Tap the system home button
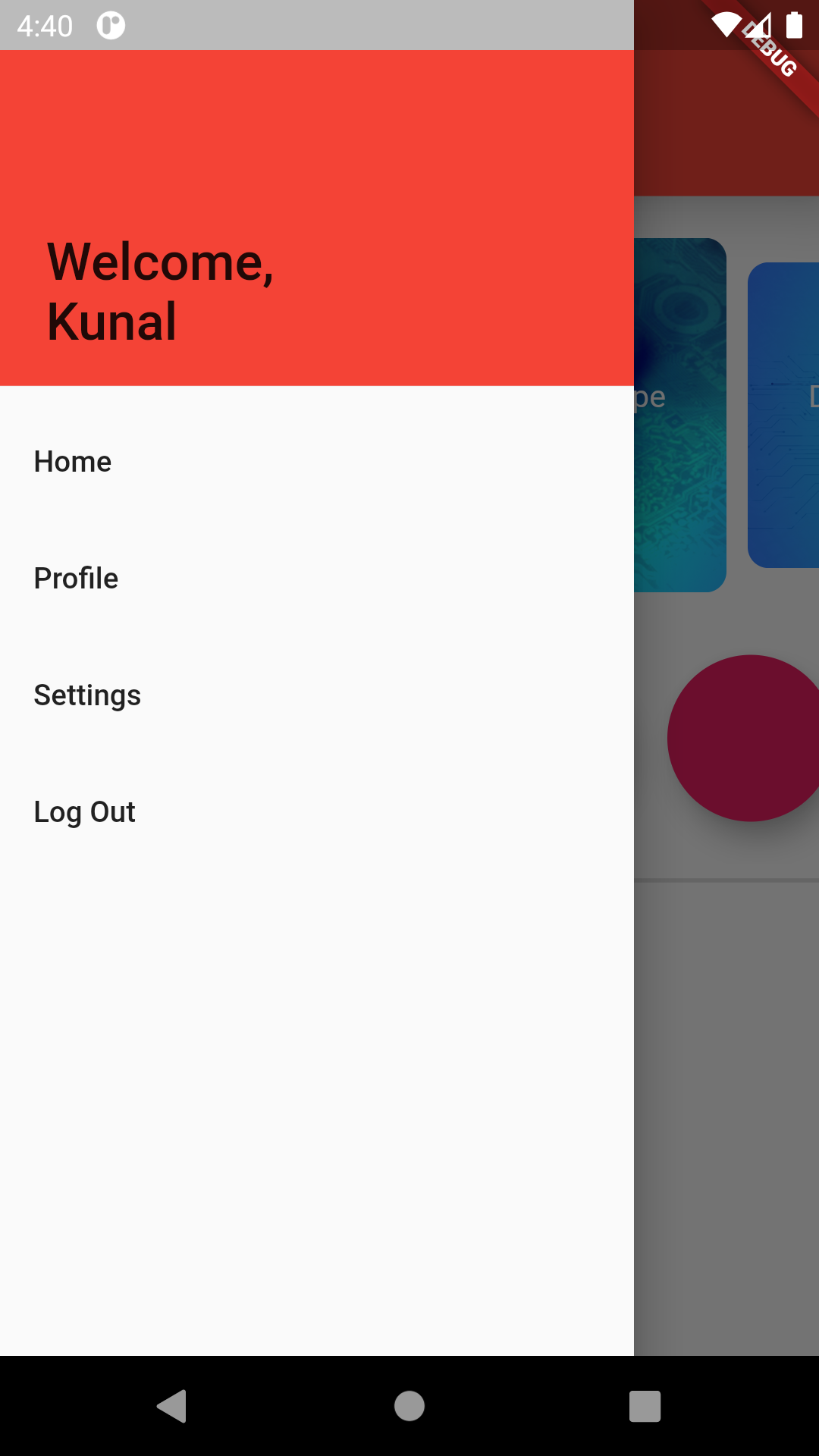The height and width of the screenshot is (1456, 819). coord(409,1407)
